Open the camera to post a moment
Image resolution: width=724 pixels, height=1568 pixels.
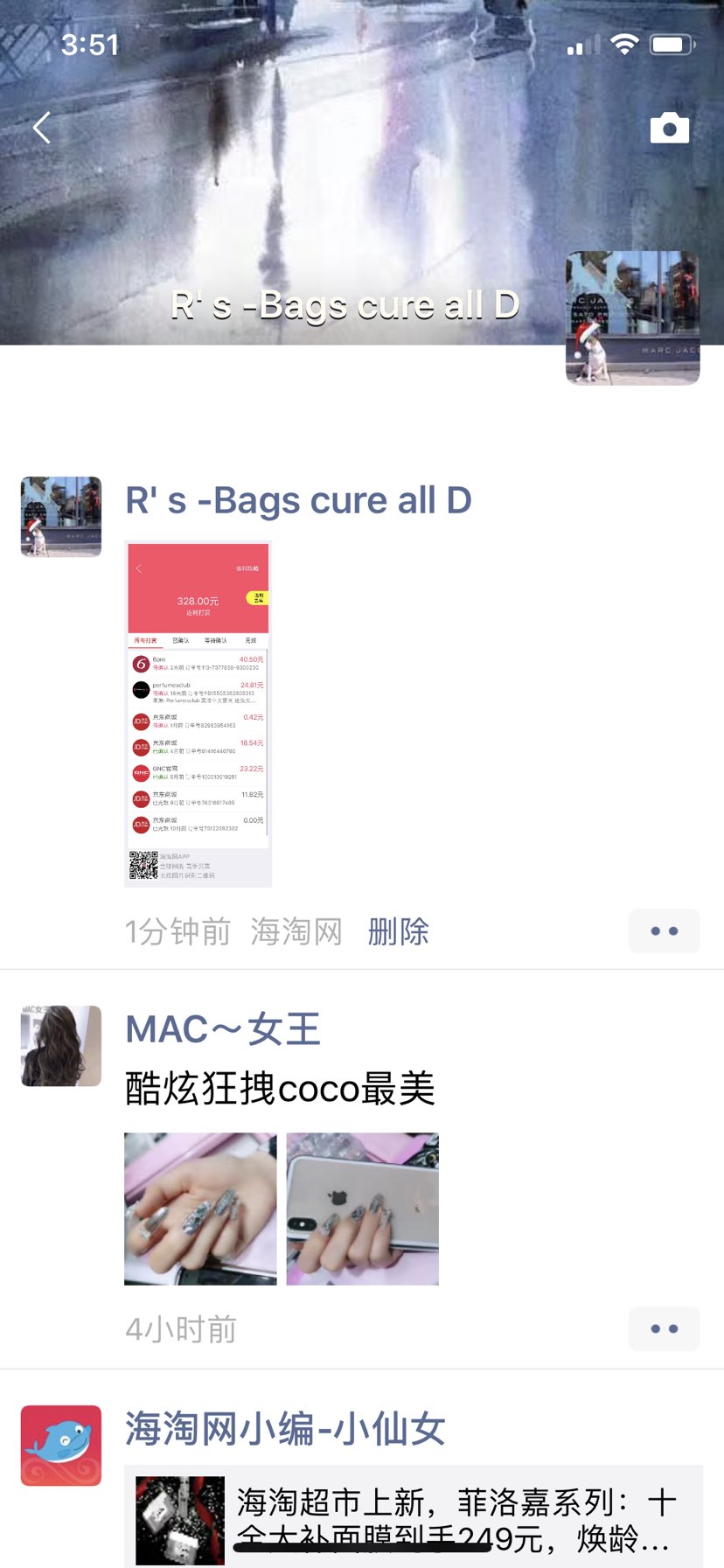(669, 129)
